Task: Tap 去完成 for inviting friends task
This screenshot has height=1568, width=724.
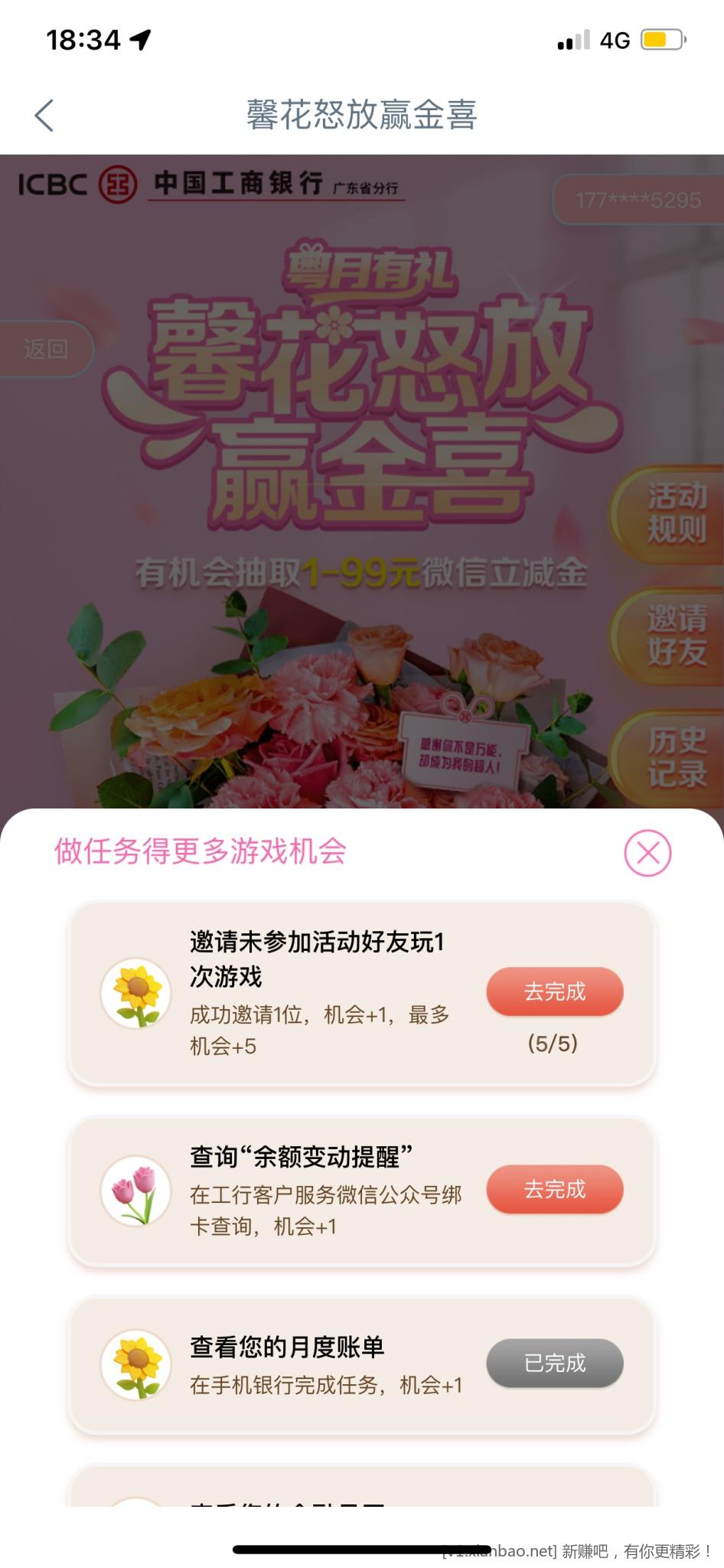Action: pyautogui.click(x=555, y=991)
